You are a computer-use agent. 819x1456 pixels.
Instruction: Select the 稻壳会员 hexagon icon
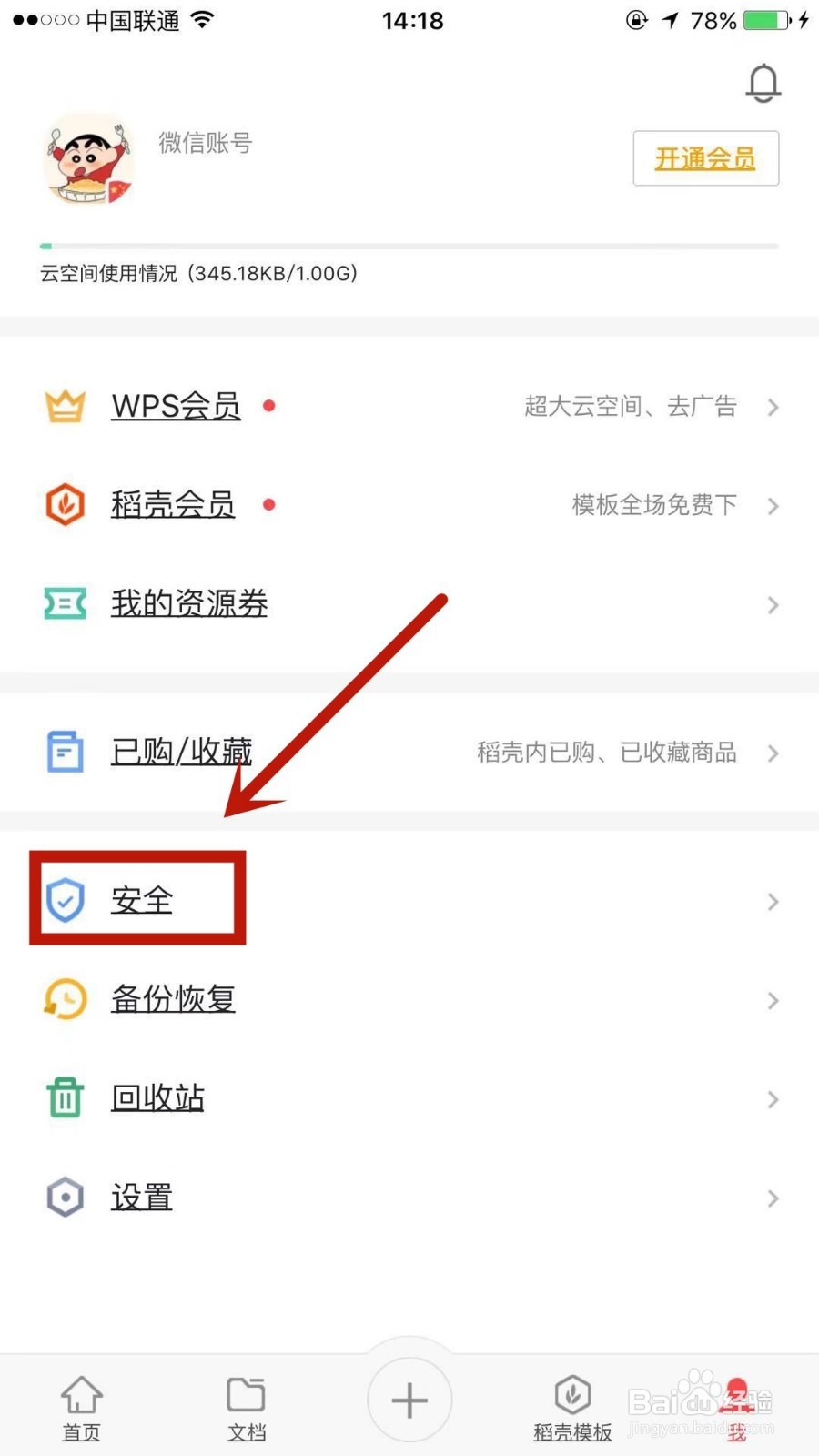(x=64, y=504)
